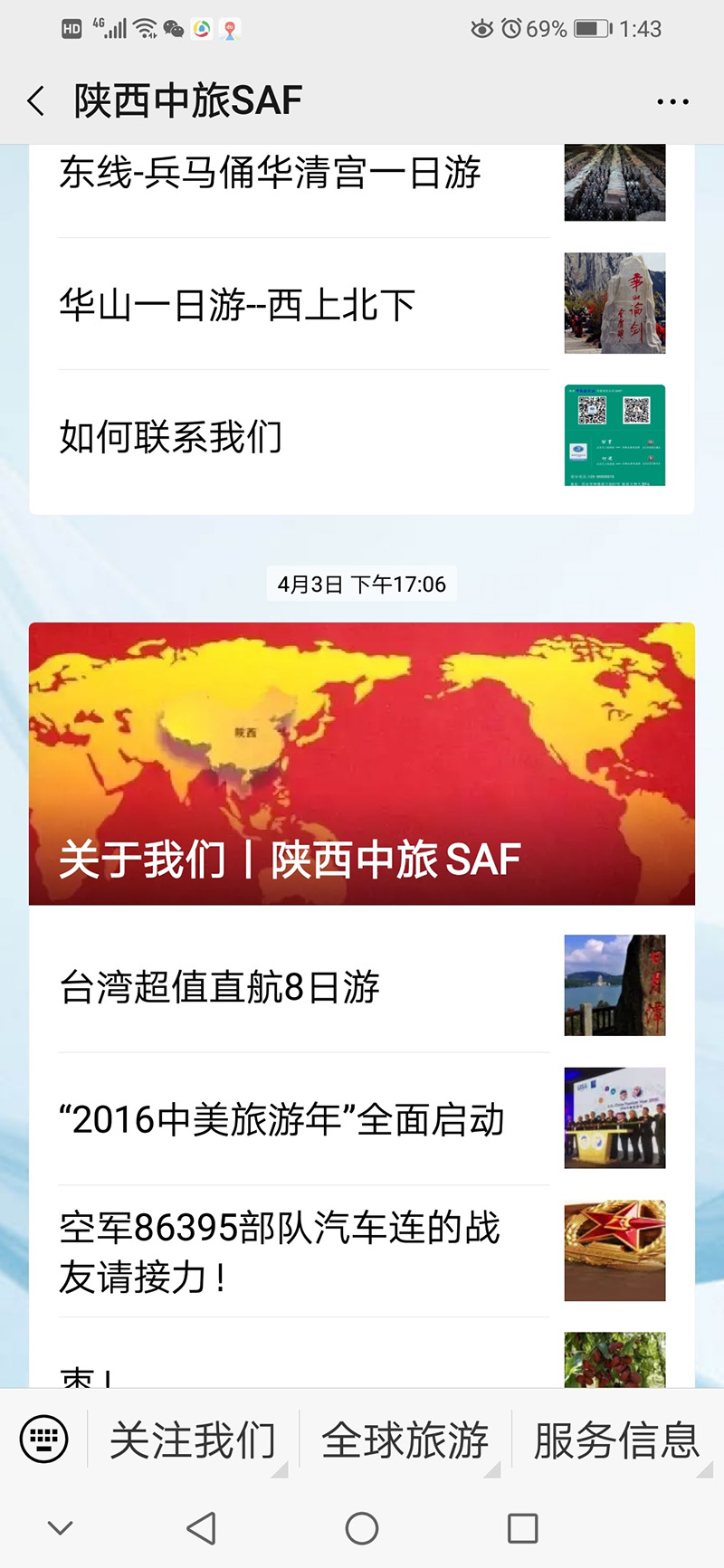
Task: Expand the 关注我们 menu
Action: tap(193, 1440)
